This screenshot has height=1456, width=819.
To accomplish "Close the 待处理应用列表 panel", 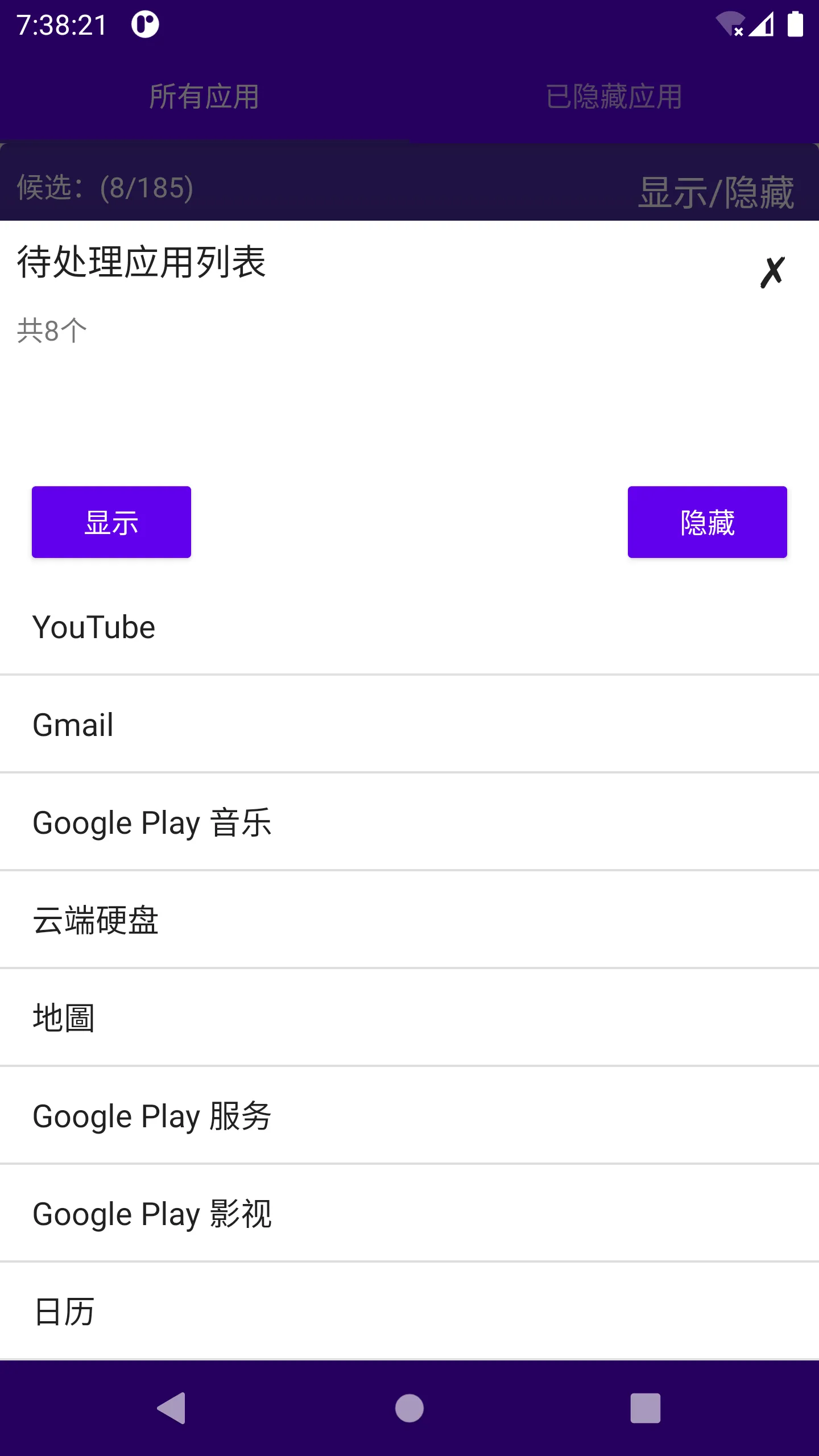I will coord(772,272).
